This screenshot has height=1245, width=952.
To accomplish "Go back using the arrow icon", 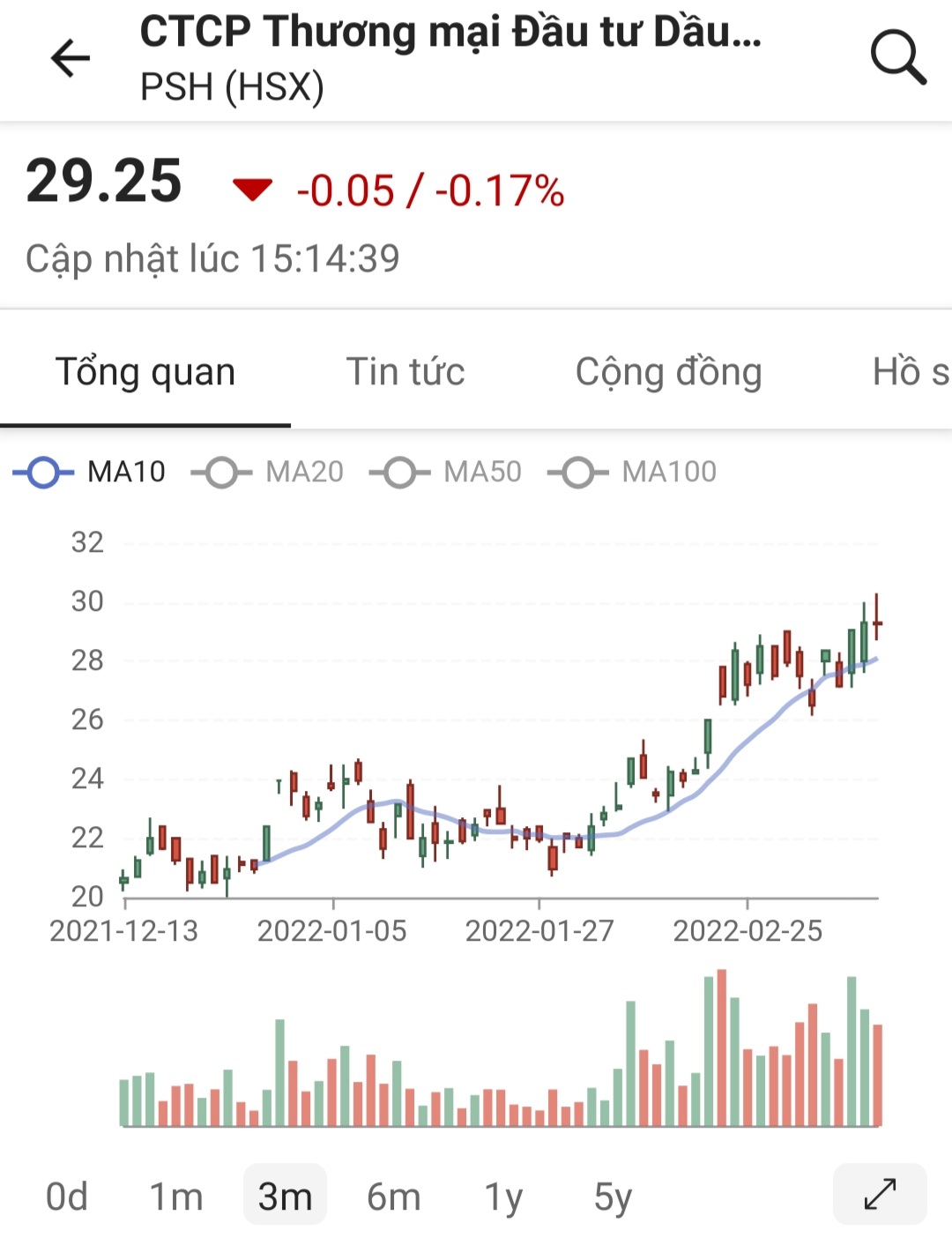I will tap(71, 59).
